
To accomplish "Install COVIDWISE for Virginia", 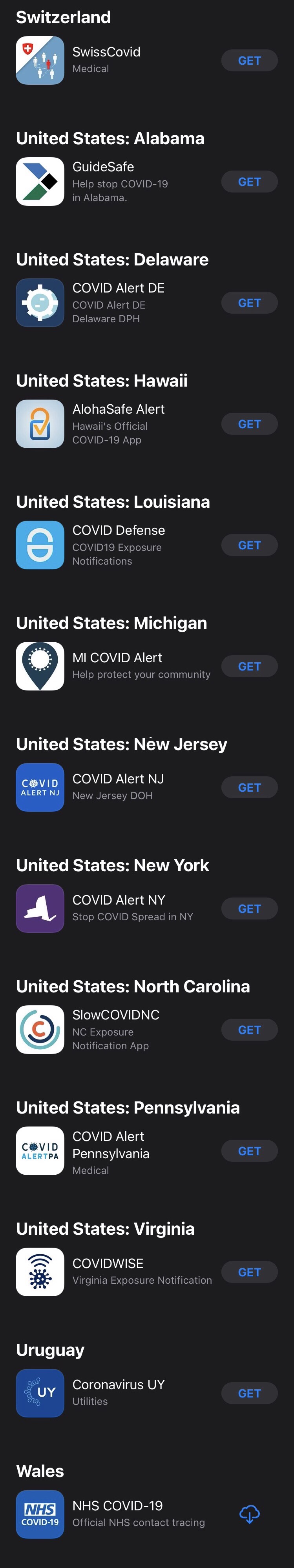I will pyautogui.click(x=249, y=1272).
